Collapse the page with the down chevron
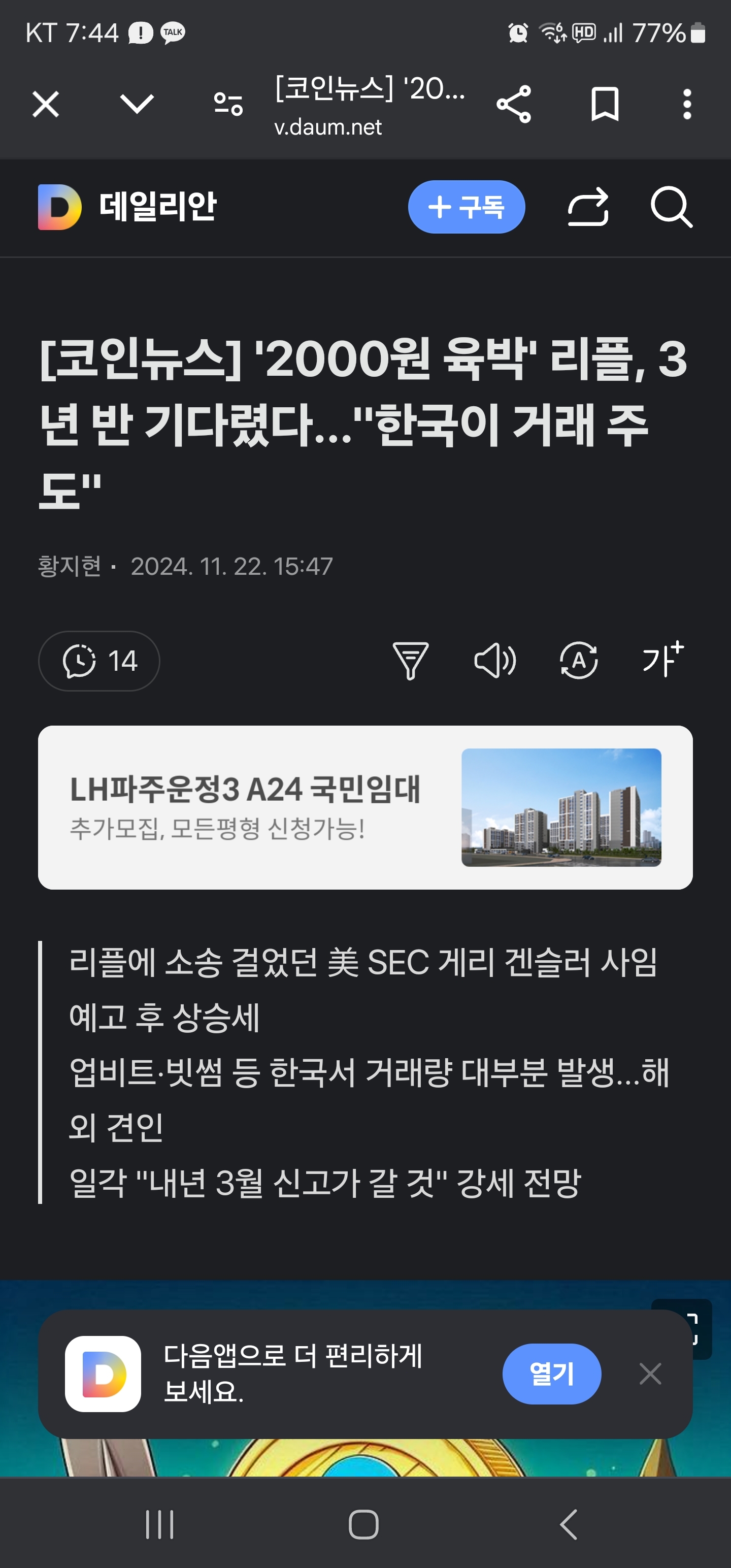This screenshot has width=731, height=1568. pos(137,104)
